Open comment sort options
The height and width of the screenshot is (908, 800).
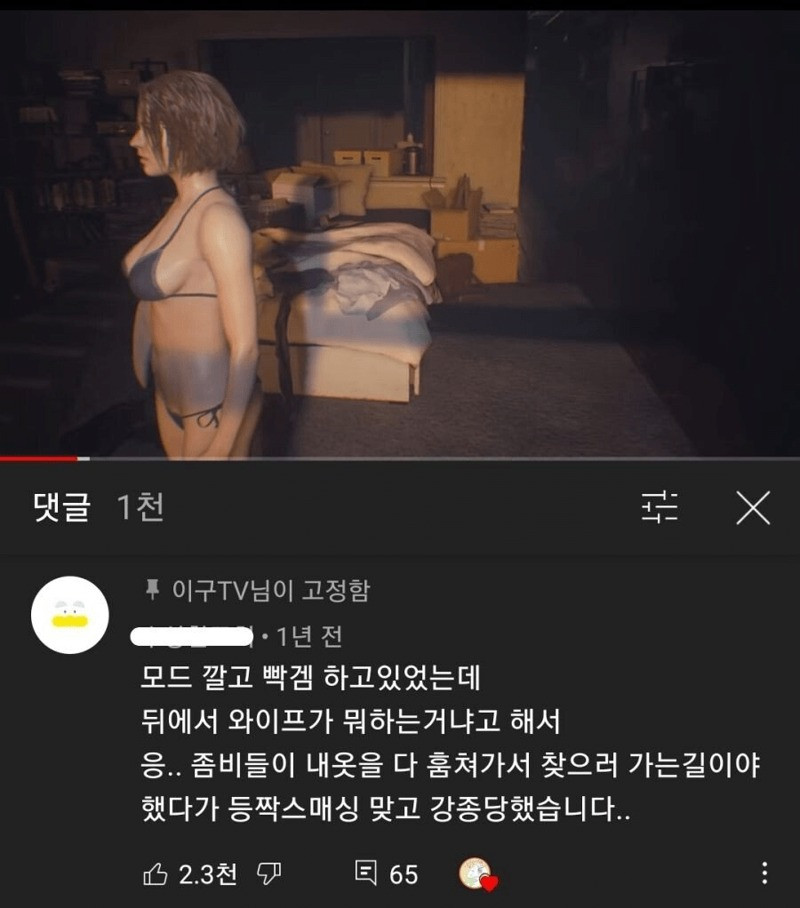(x=659, y=508)
